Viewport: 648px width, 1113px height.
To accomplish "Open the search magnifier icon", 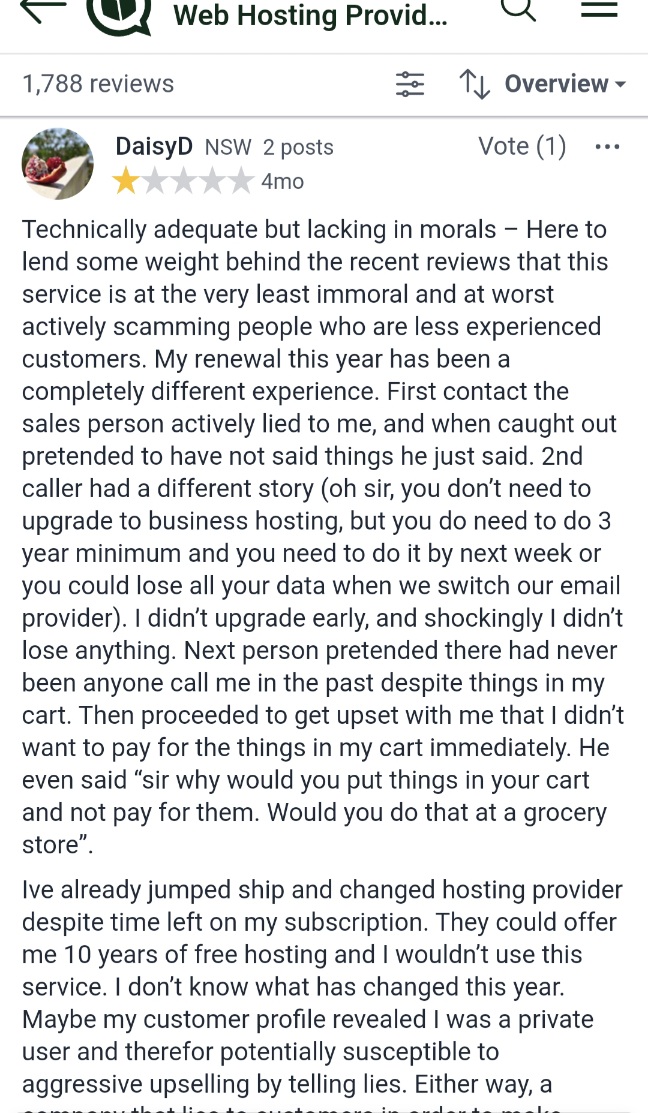I will pyautogui.click(x=519, y=9).
